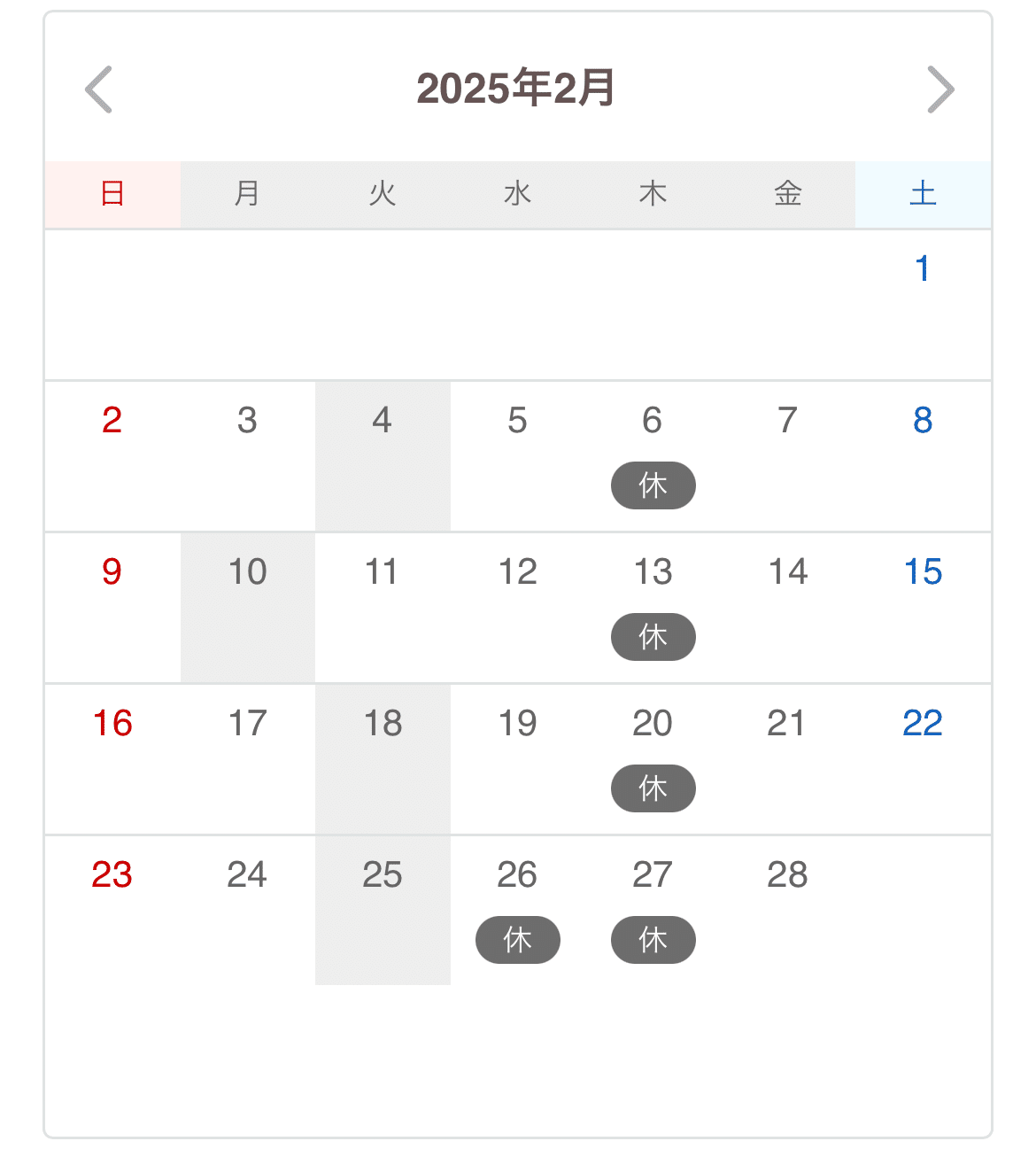Pick Saturday the 22nd
Image resolution: width=1036 pixels, height=1149 pixels.
coord(923,724)
